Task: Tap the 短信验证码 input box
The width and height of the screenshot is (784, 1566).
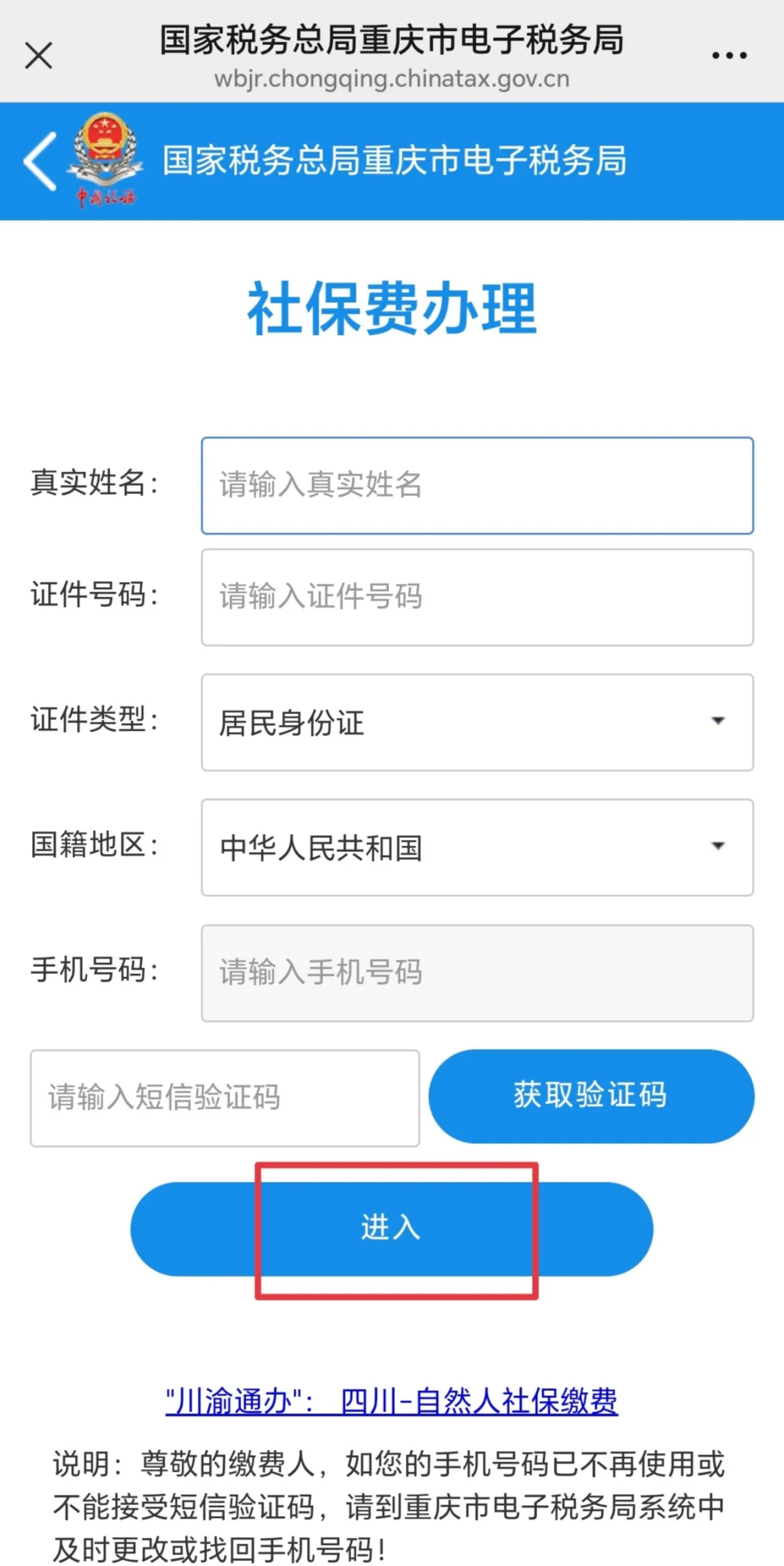Action: [x=224, y=1098]
